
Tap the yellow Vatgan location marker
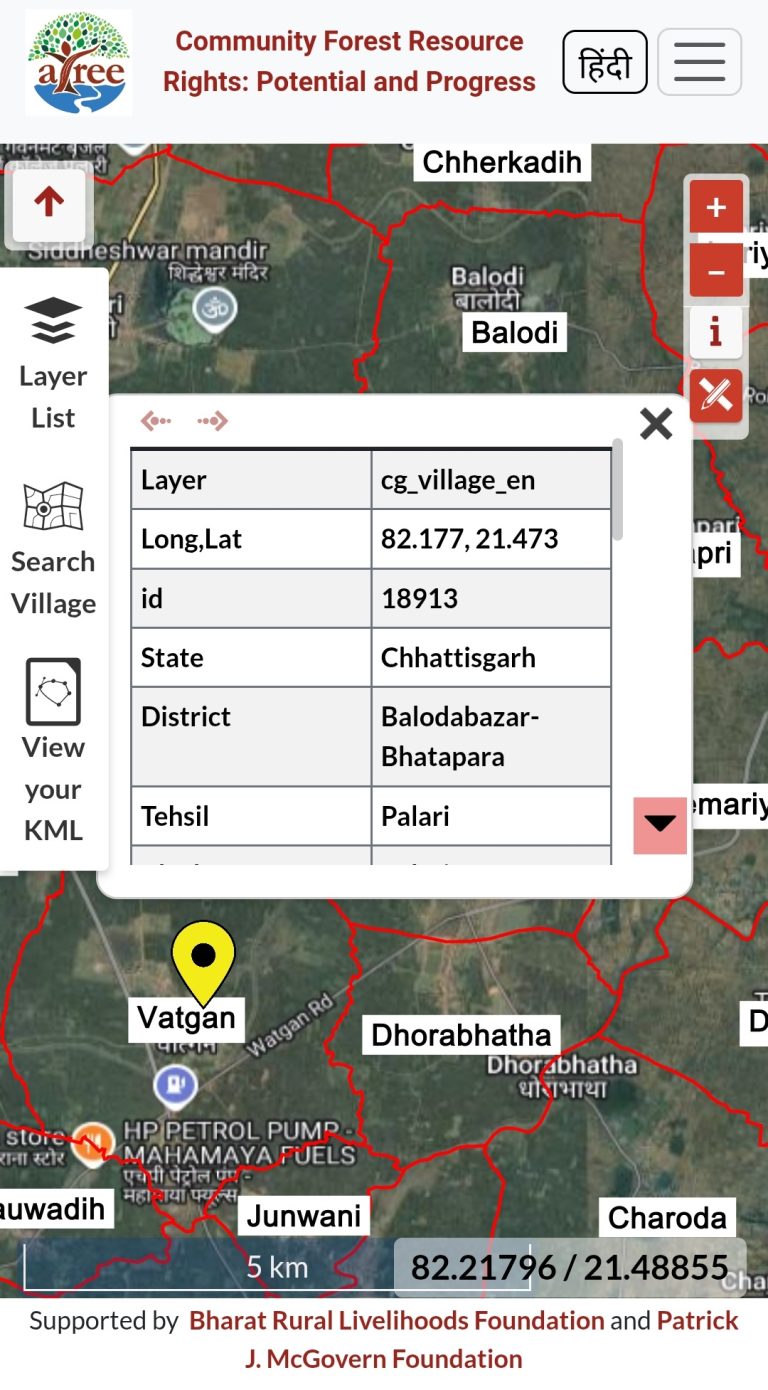[203, 960]
